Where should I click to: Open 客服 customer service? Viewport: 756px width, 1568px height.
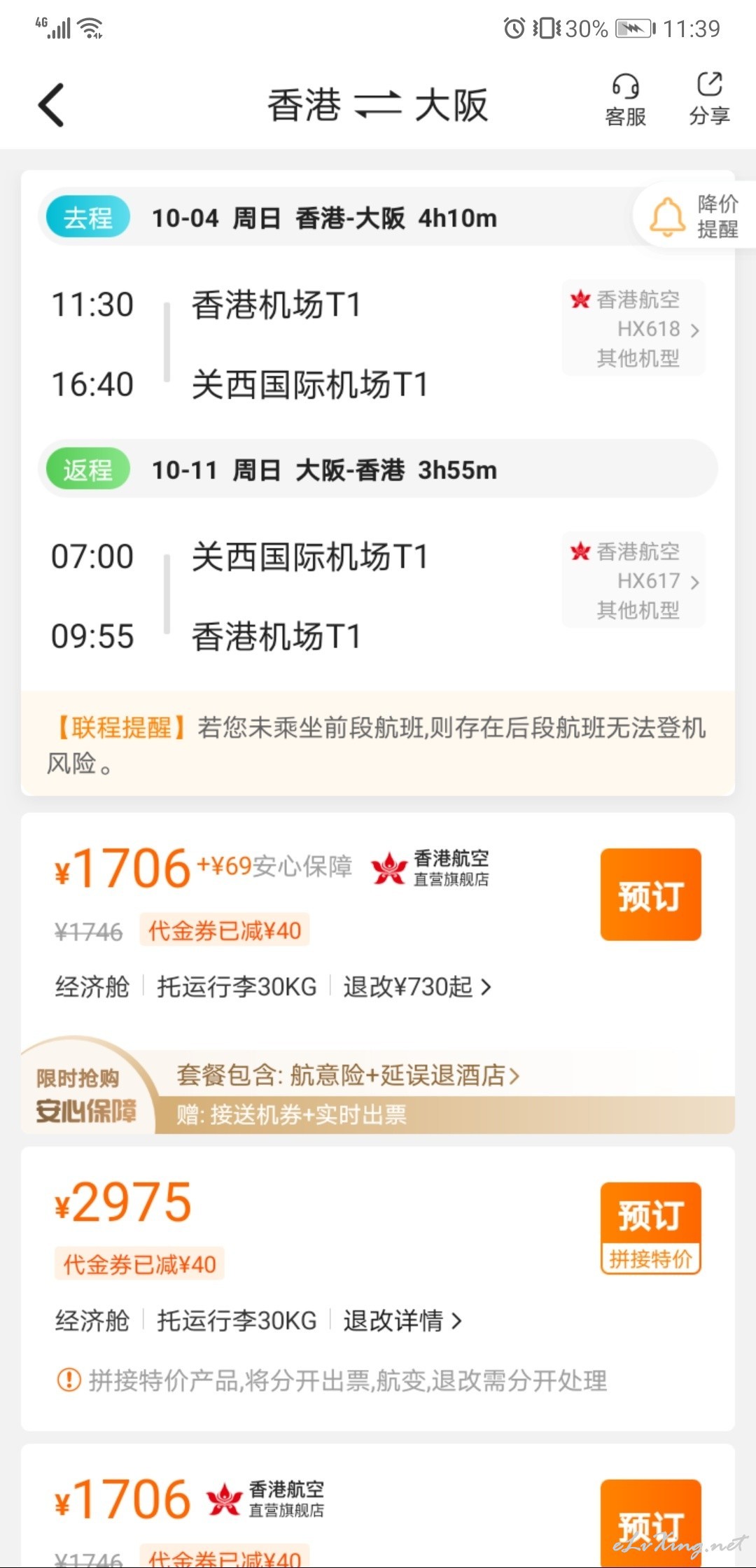click(625, 101)
